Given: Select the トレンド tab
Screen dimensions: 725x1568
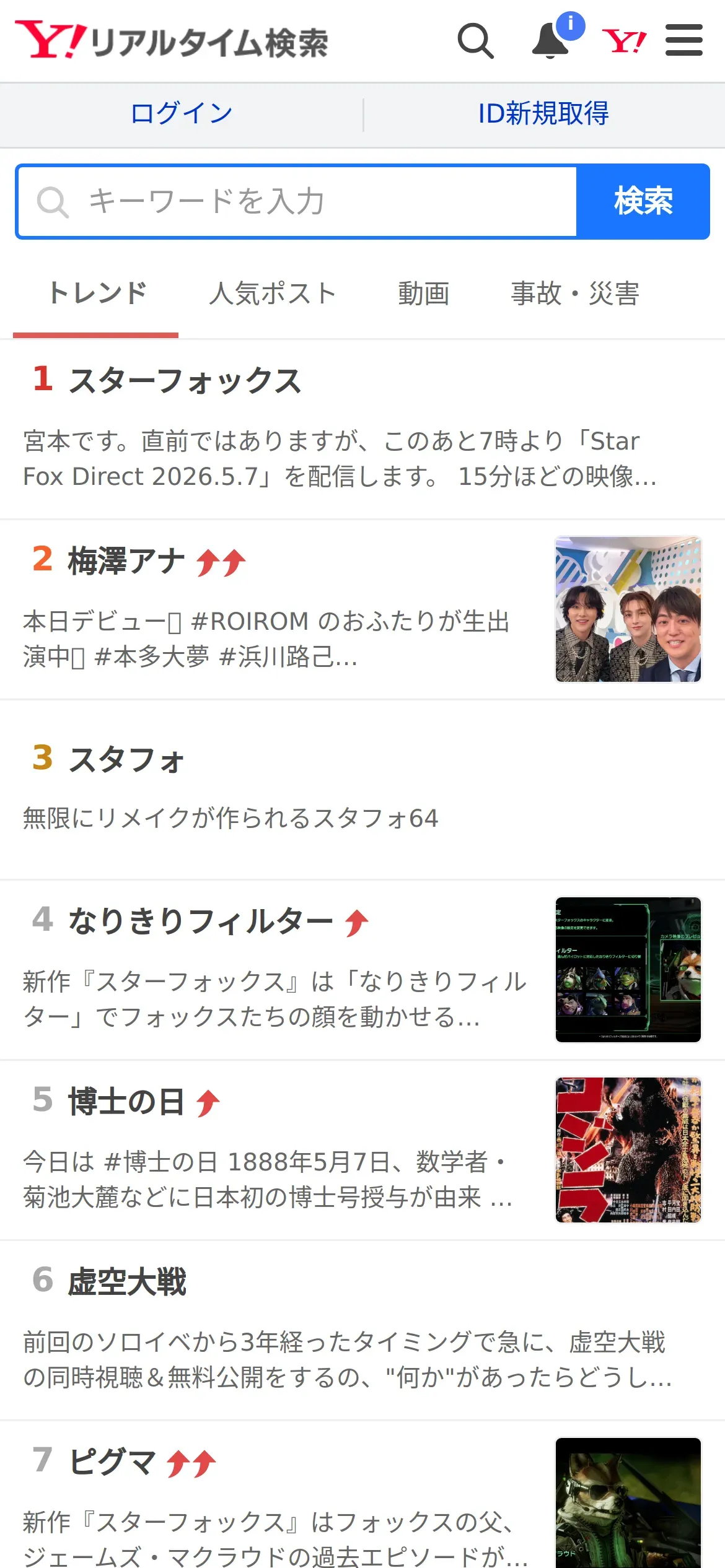Looking at the screenshot, I should coord(97,294).
